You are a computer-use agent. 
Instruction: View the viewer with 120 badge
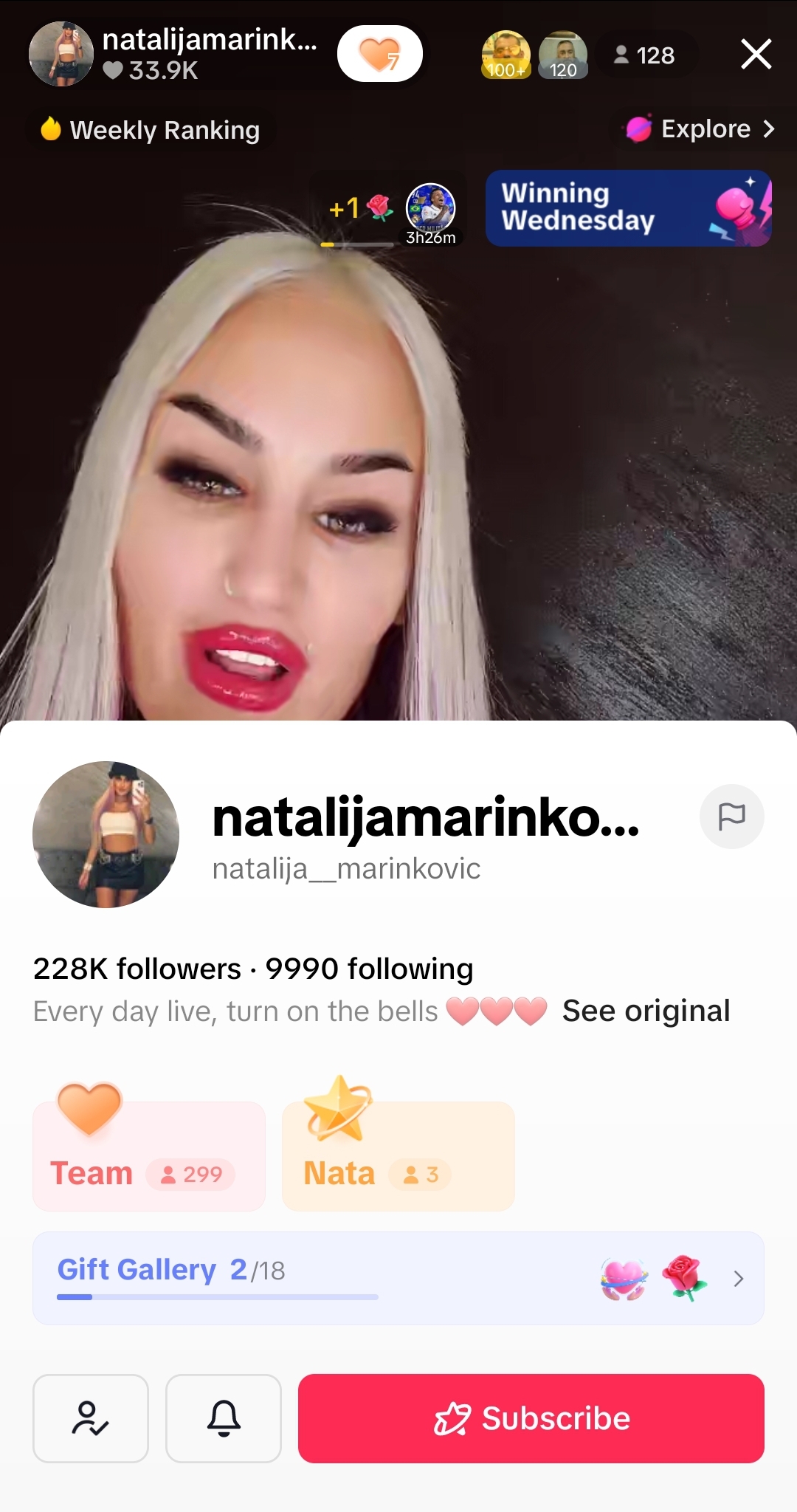563,54
